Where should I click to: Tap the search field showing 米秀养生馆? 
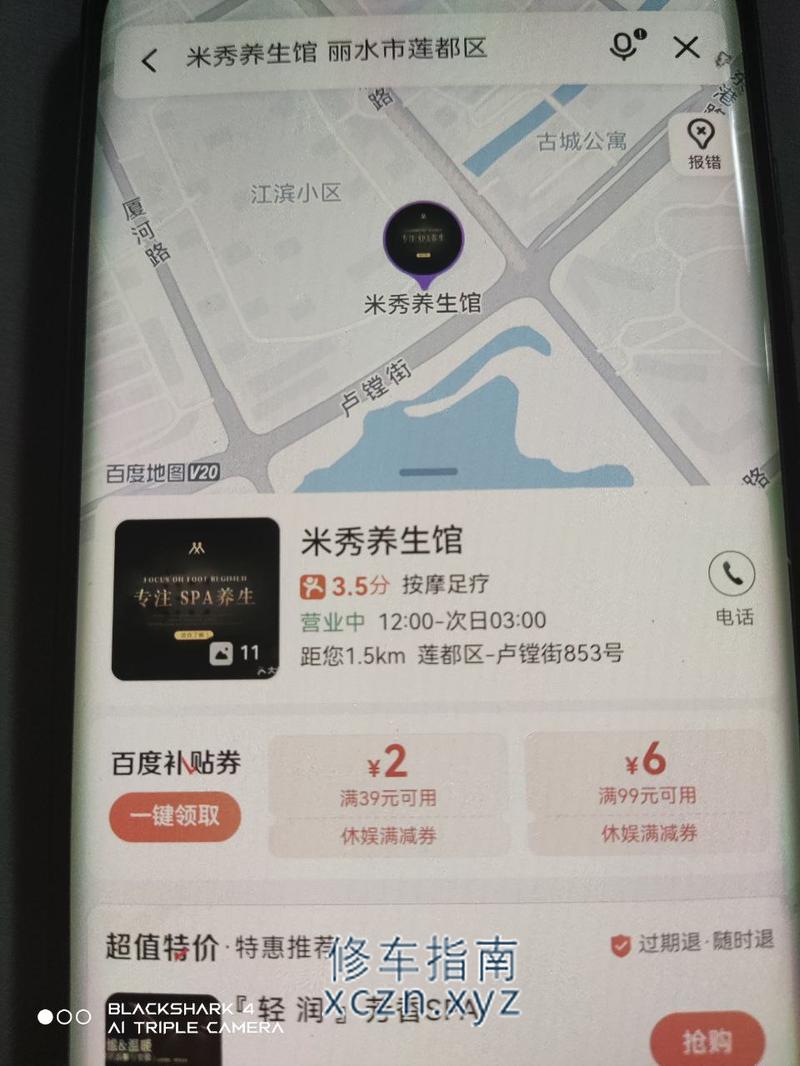(x=340, y=51)
